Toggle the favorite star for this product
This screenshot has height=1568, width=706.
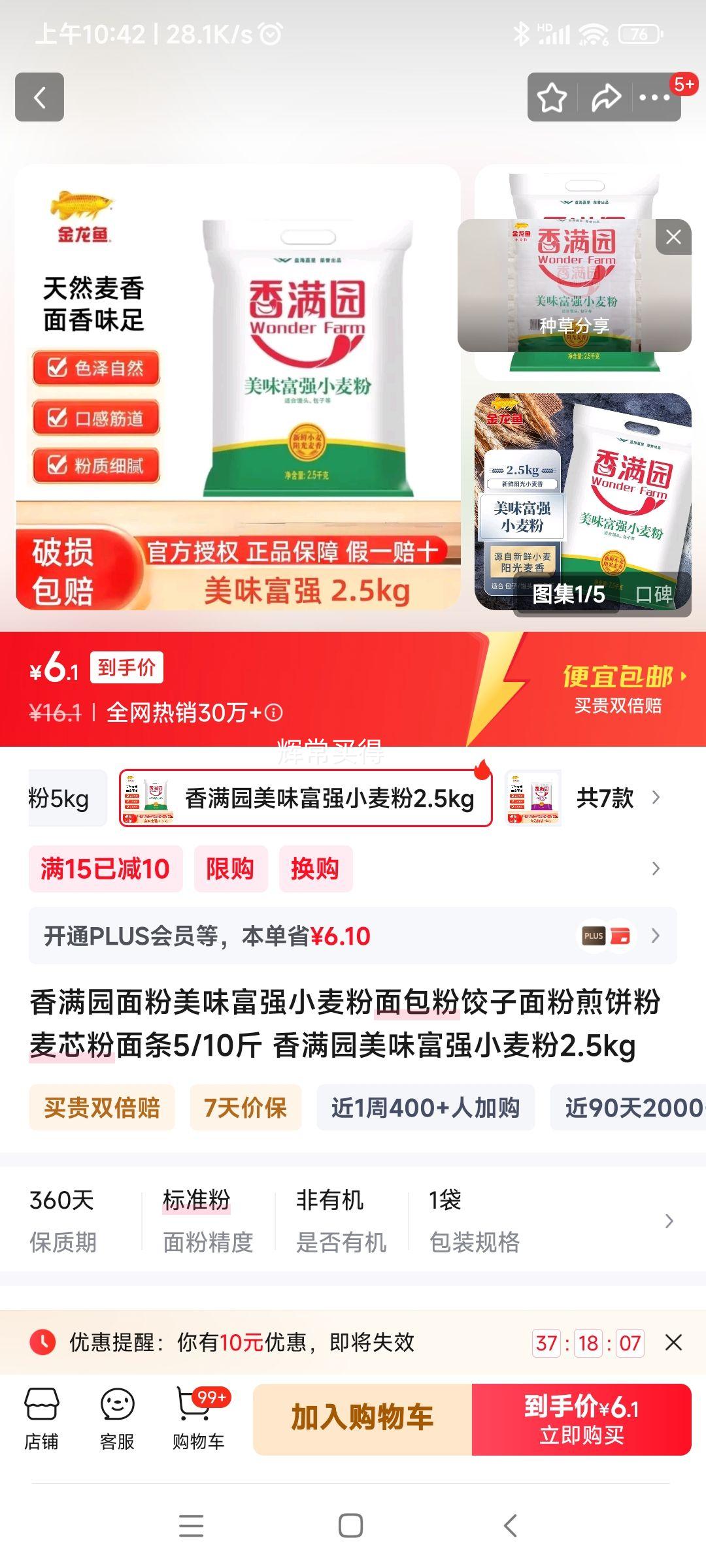(x=552, y=97)
